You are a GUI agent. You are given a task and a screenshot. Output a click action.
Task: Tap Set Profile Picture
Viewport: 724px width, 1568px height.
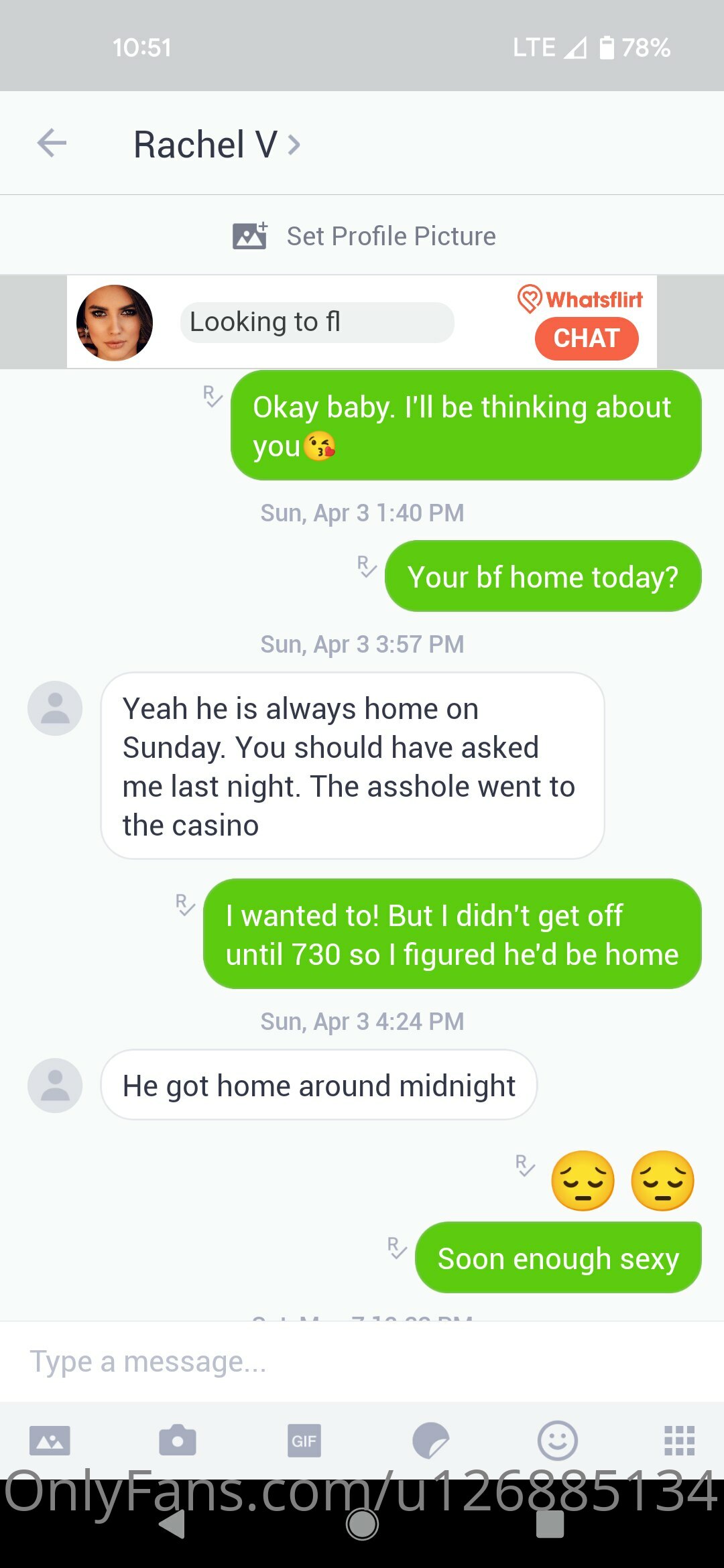[x=364, y=236]
